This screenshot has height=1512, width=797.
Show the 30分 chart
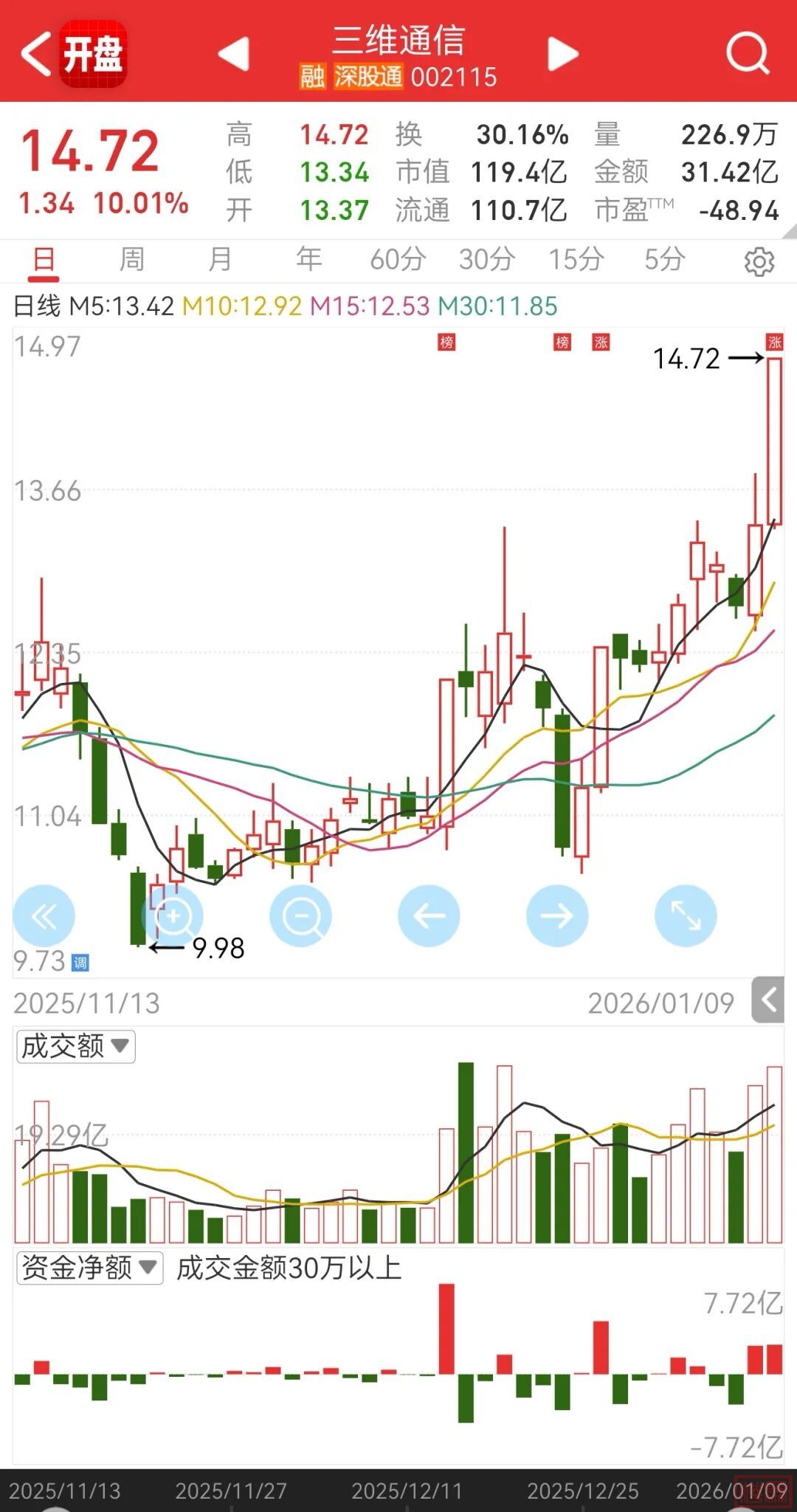pos(486,260)
